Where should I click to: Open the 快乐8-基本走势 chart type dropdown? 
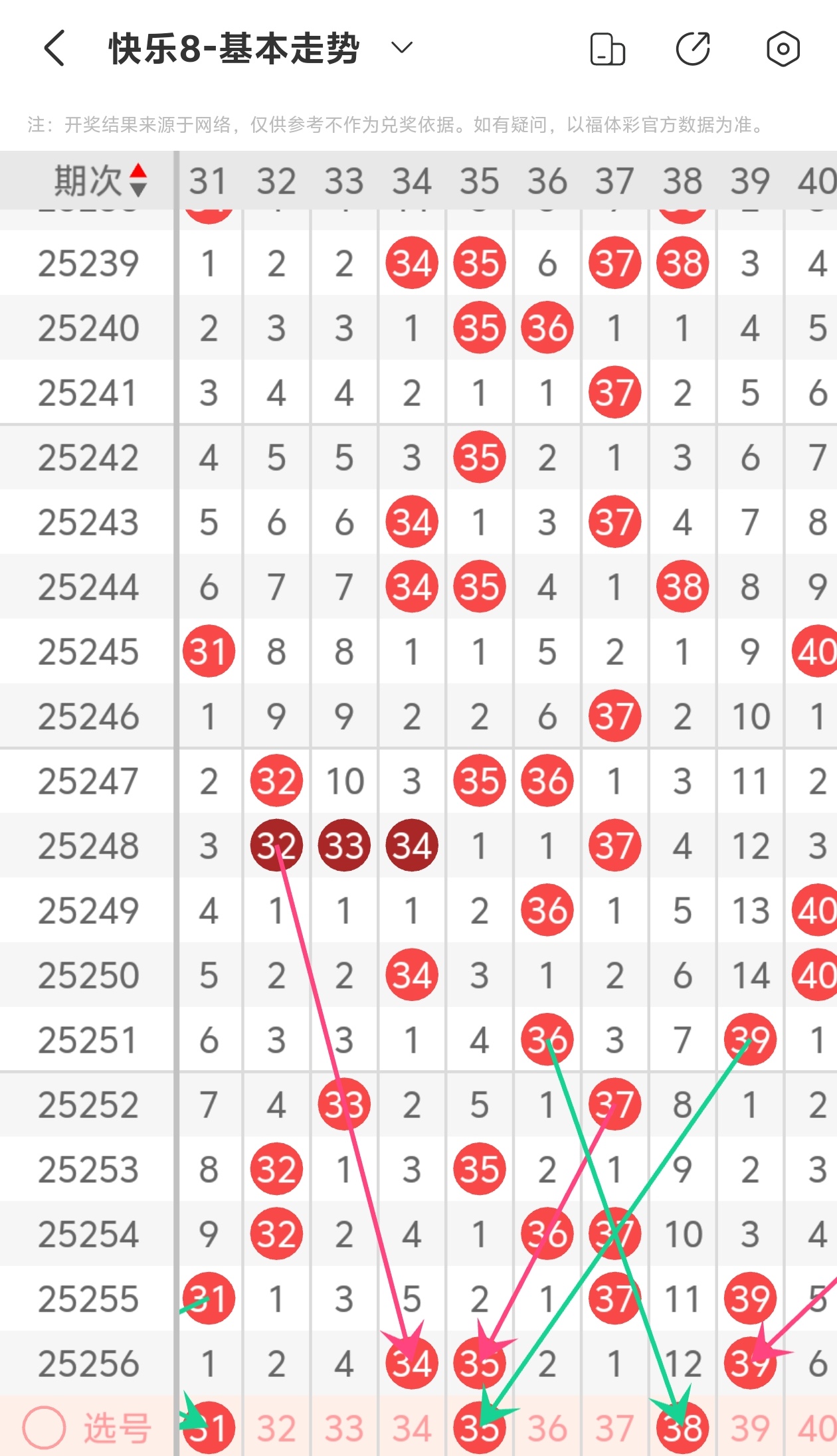click(401, 48)
